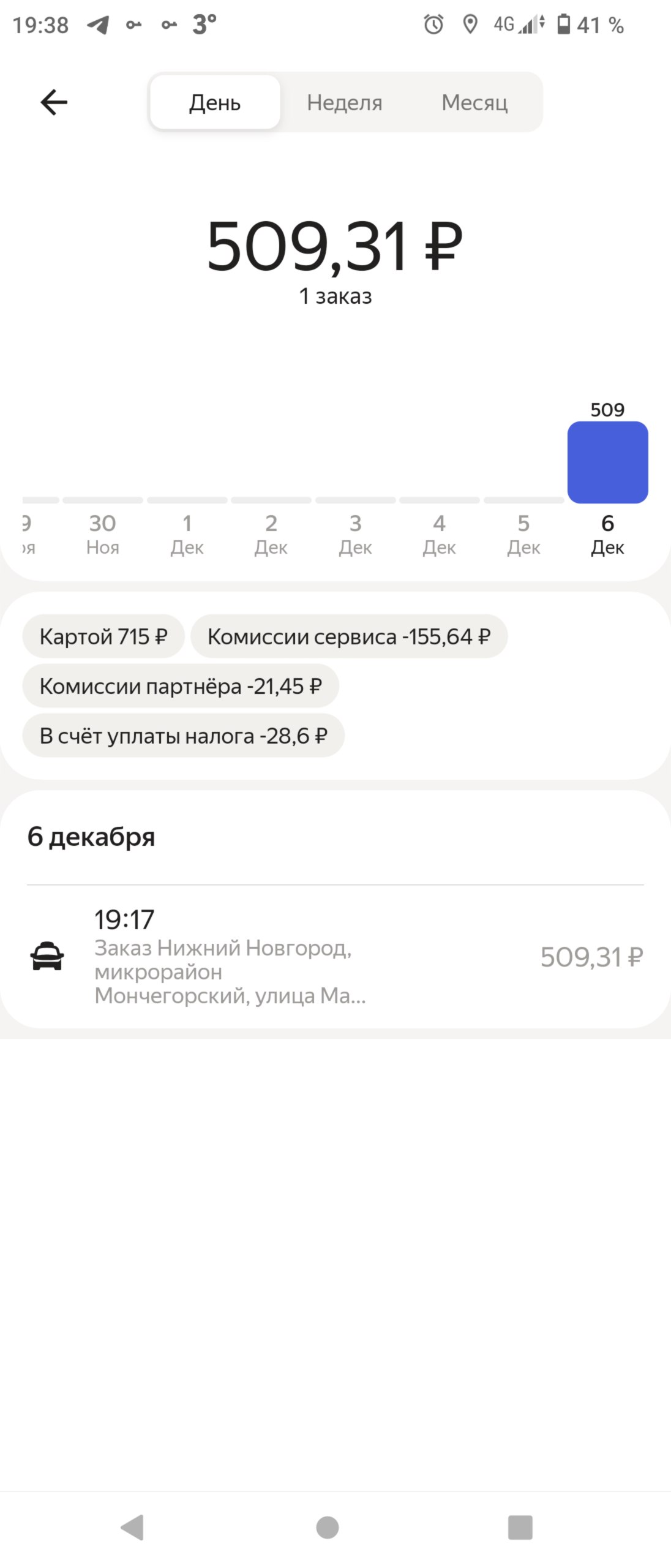The image size is (671, 1568).
Task: Open the system recent apps button
Action: pyautogui.click(x=520, y=1527)
